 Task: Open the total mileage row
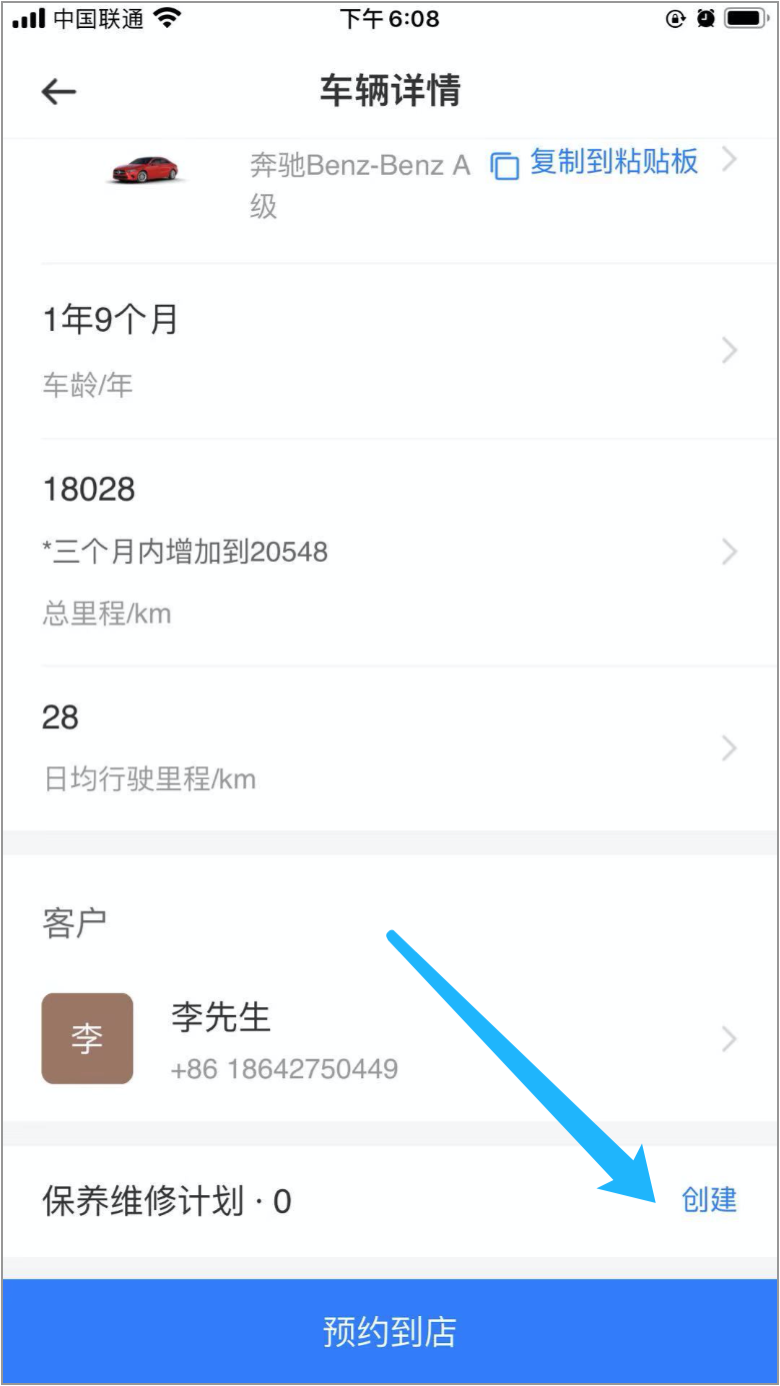pyautogui.click(x=390, y=551)
